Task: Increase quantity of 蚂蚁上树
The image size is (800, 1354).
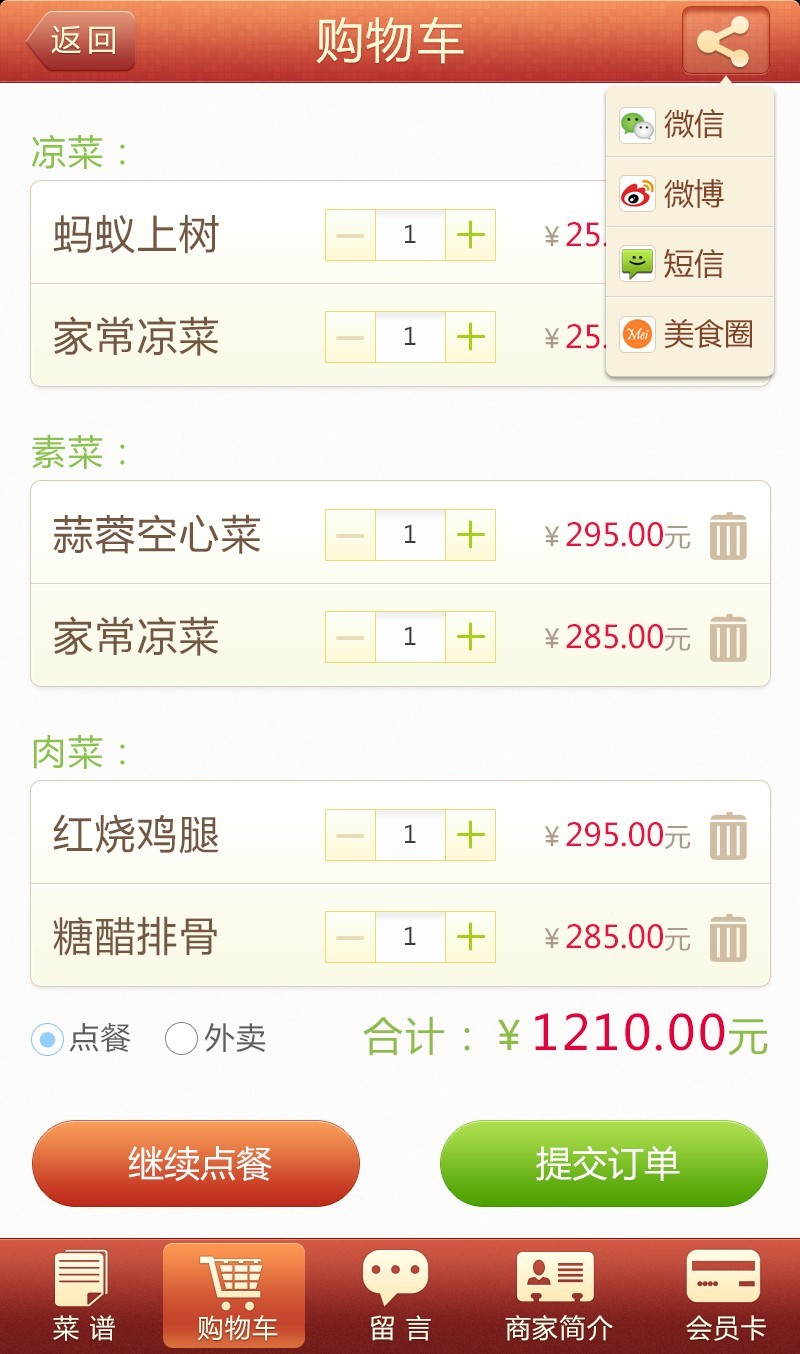Action: tap(468, 235)
